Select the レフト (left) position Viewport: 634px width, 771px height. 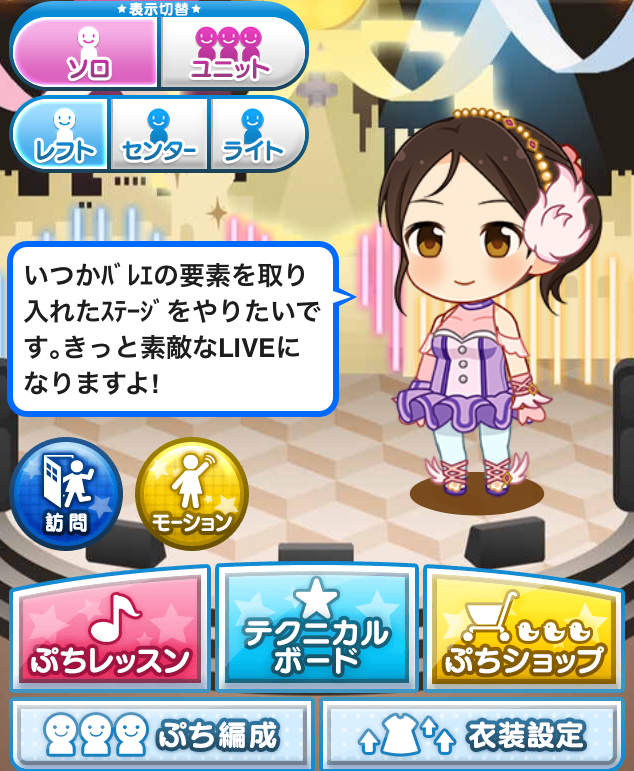click(x=62, y=134)
